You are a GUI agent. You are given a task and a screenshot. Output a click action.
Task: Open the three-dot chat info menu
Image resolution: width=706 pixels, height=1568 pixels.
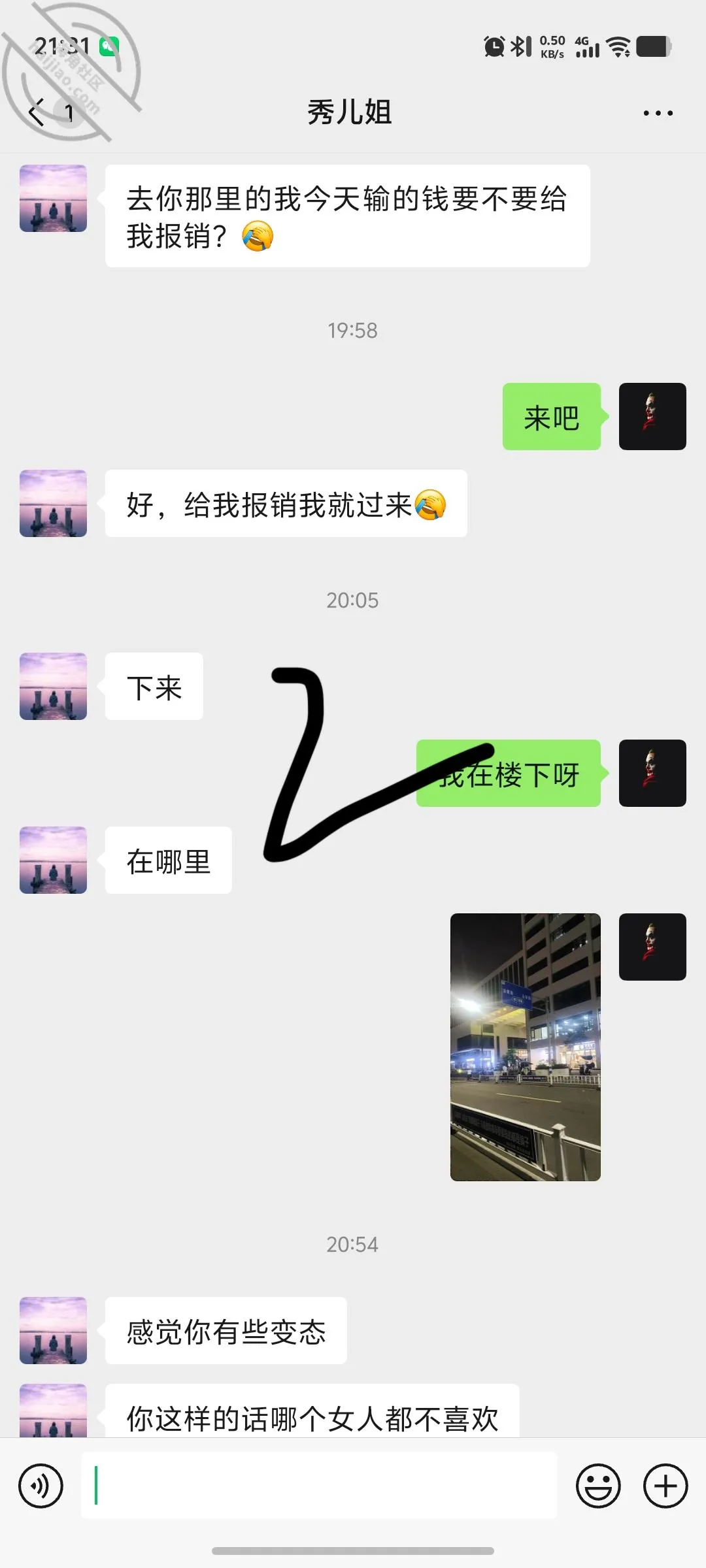(x=658, y=113)
